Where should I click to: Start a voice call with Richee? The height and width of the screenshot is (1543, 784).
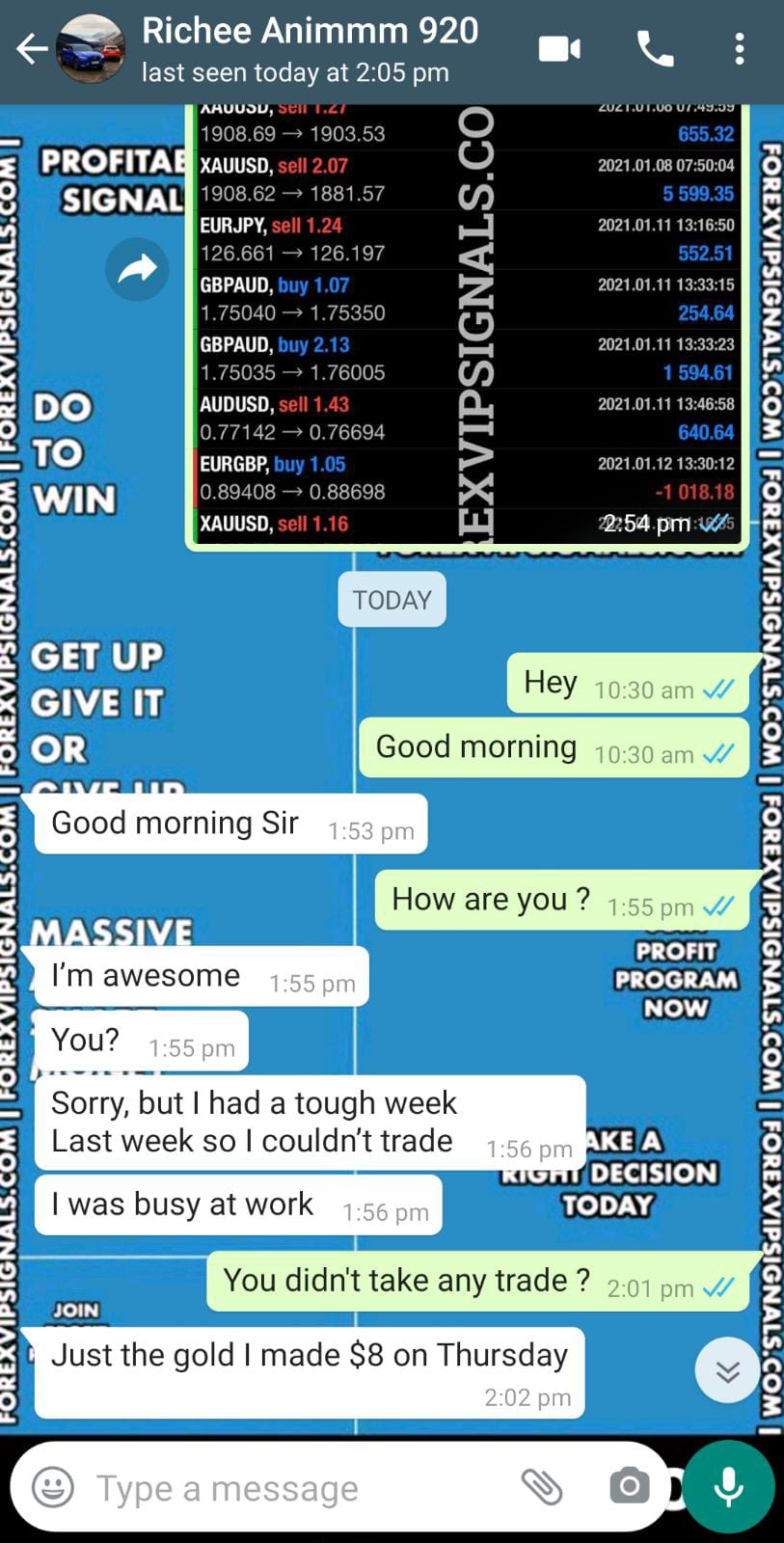pyautogui.click(x=656, y=49)
